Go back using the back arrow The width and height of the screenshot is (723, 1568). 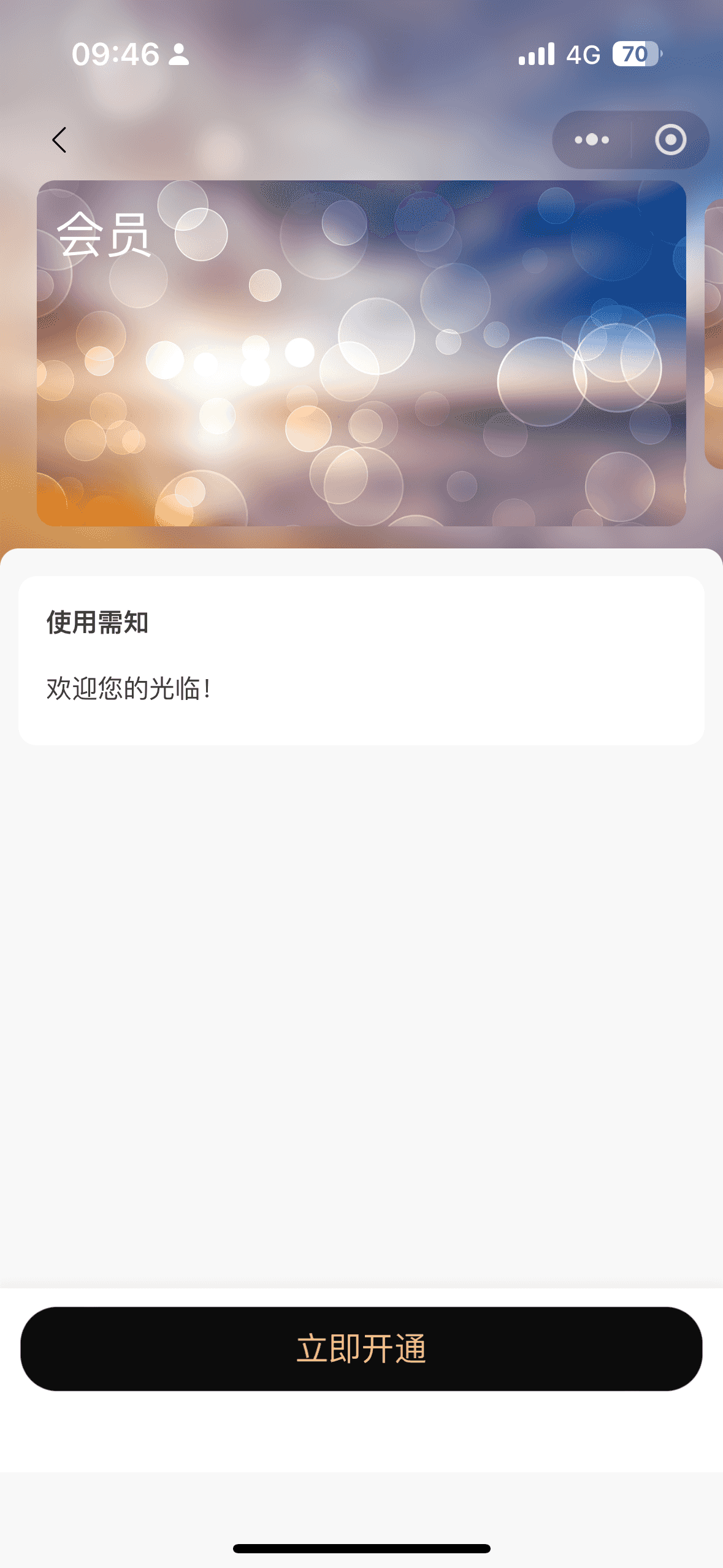(59, 140)
